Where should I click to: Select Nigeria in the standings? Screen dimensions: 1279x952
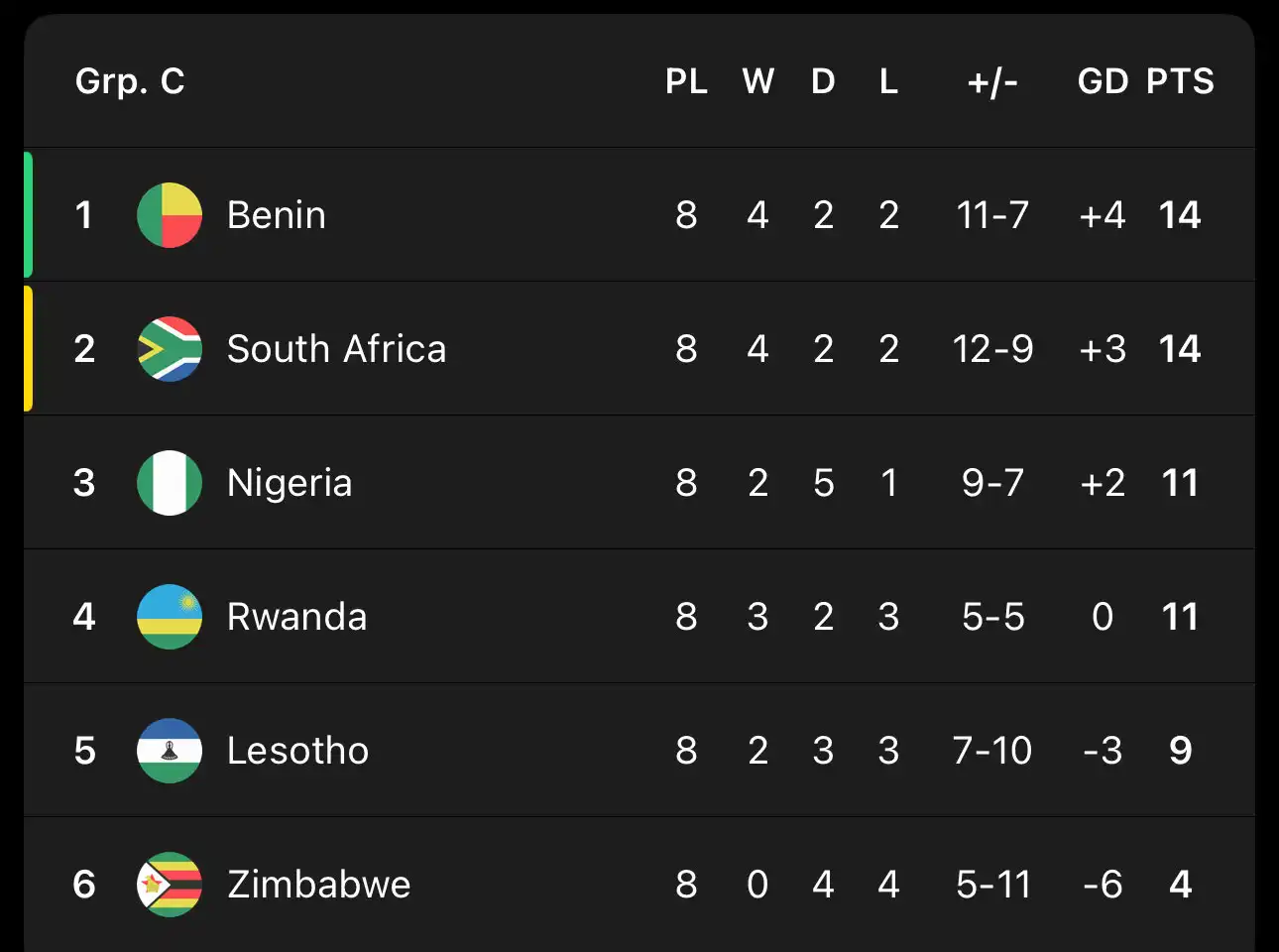point(289,483)
